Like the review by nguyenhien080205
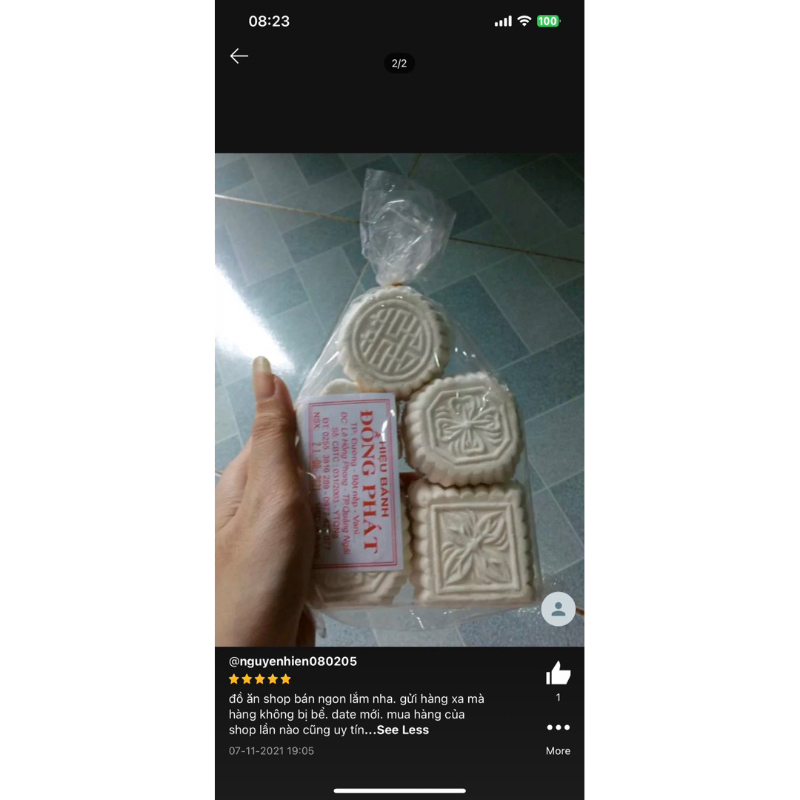This screenshot has width=800, height=800. point(558,674)
